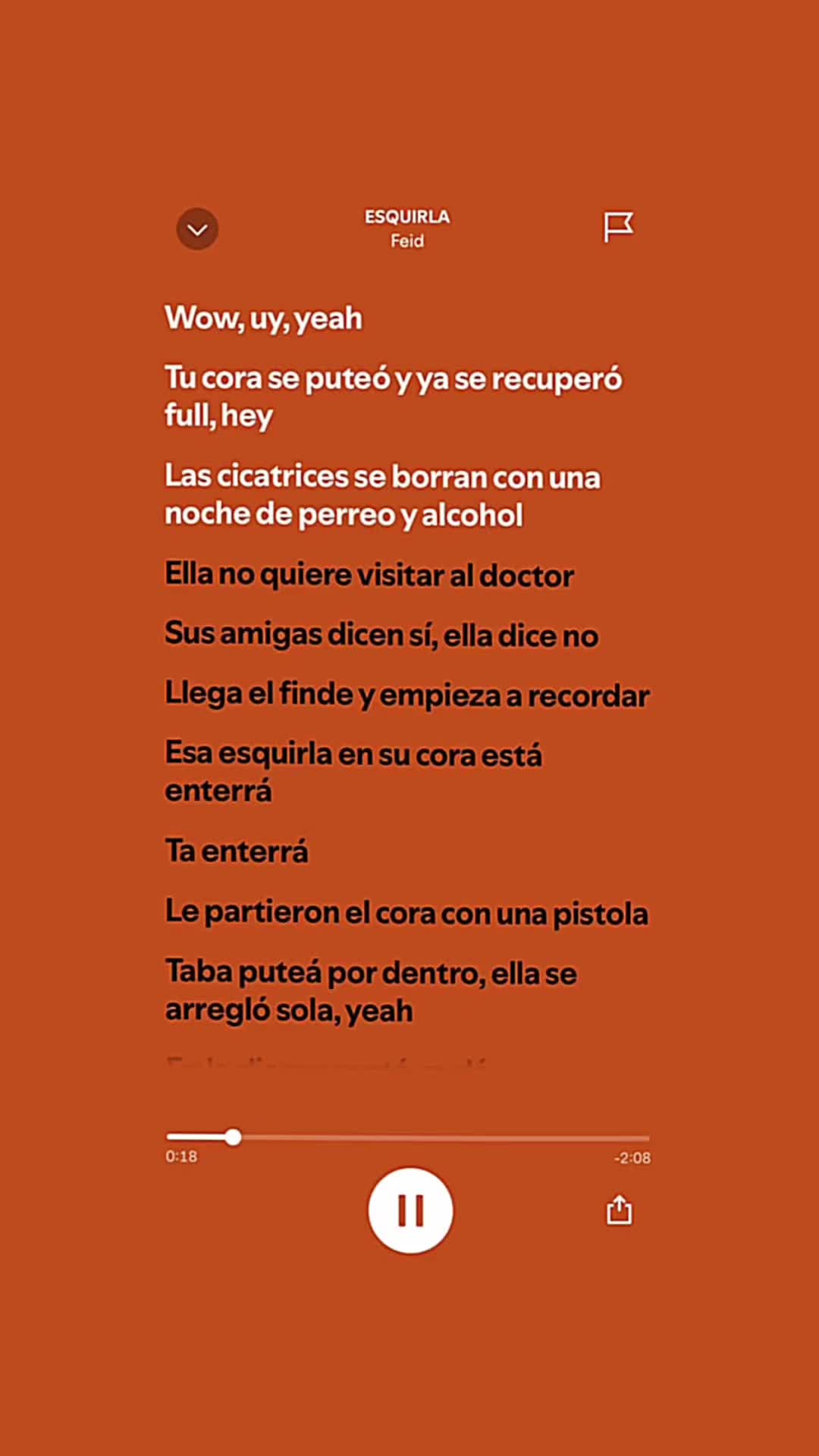Viewport: 819px width, 1456px height.
Task: Share the lyrics
Action: tap(620, 1210)
